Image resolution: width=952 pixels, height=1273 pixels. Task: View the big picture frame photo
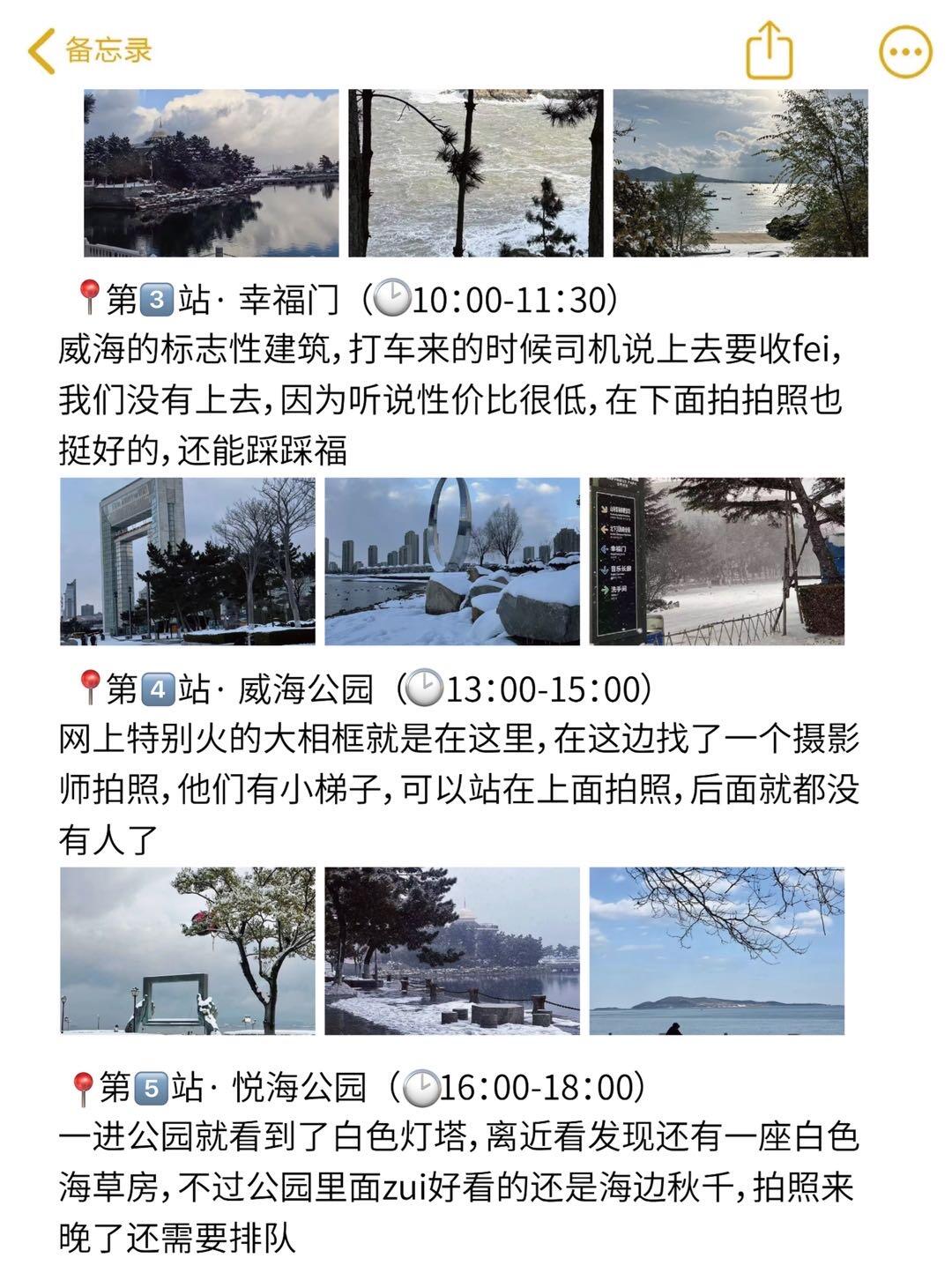(188, 950)
